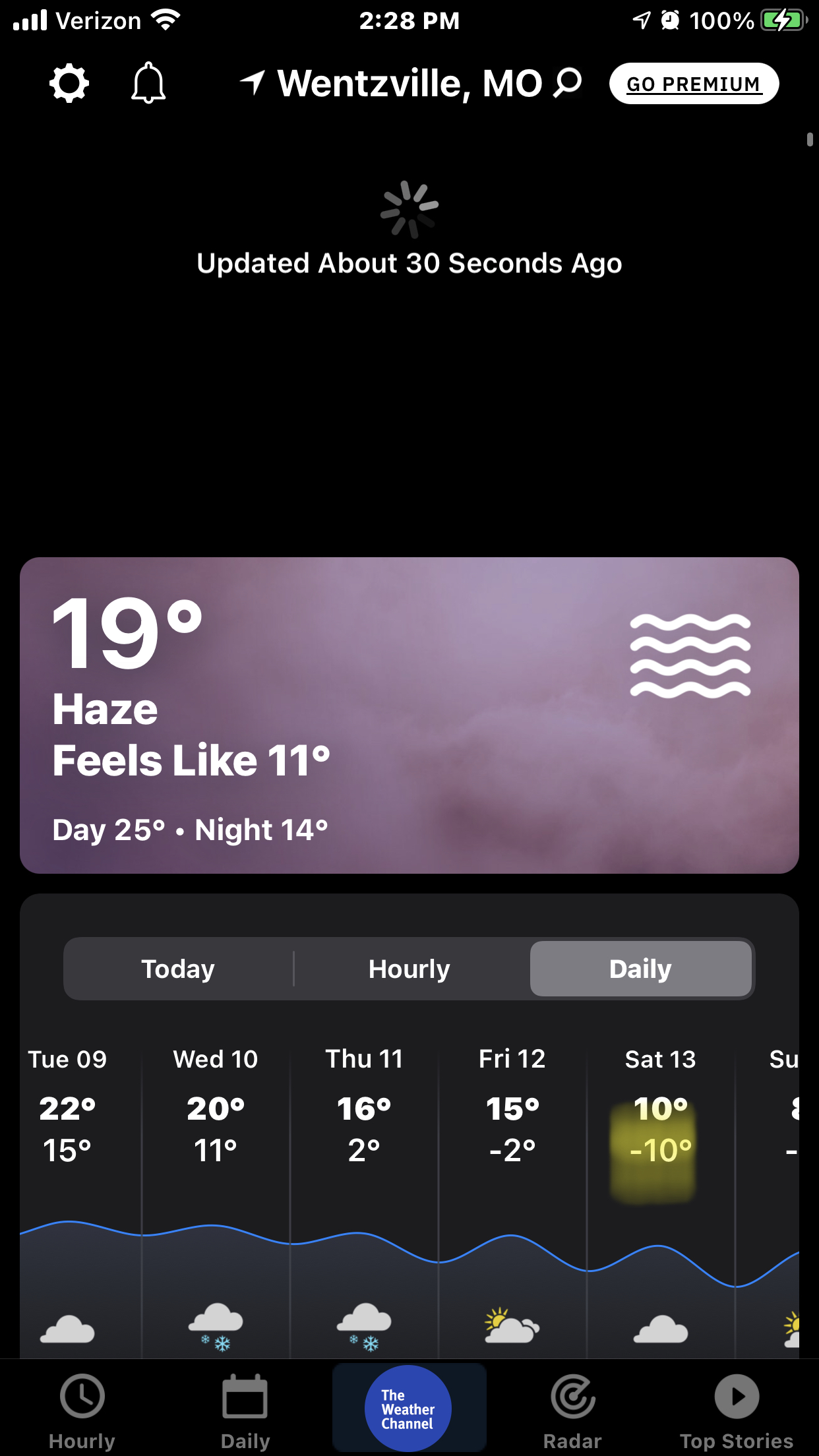Tap the GO PREMIUM button
This screenshot has height=1456, width=819.
pos(694,84)
